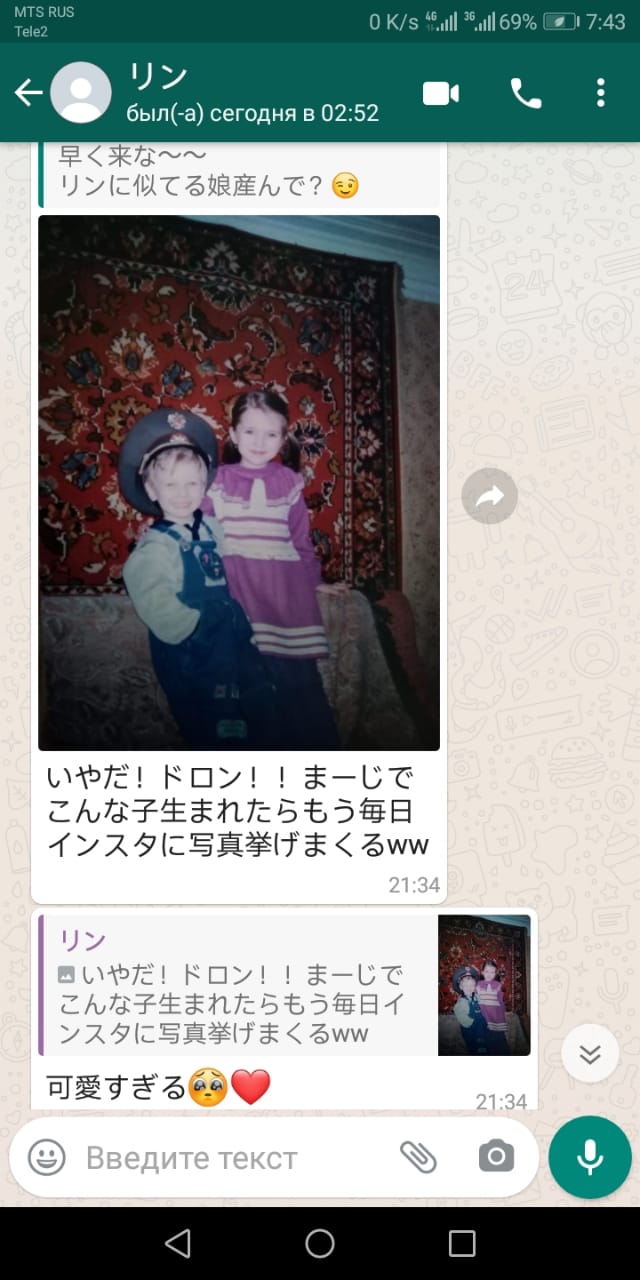Start a video call with リン
This screenshot has width=640, height=1280.
441,93
